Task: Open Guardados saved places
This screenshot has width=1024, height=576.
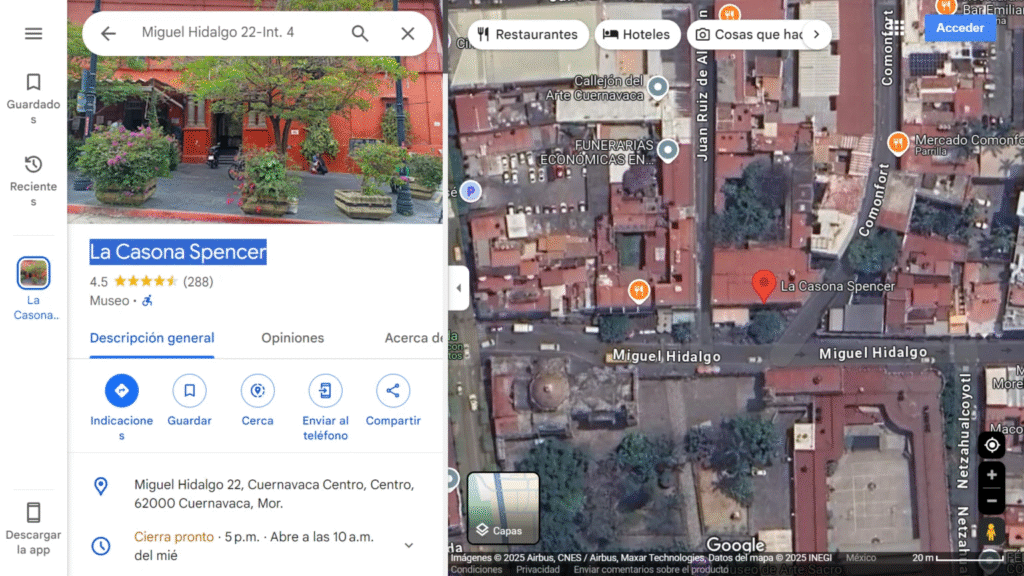Action: point(33,96)
